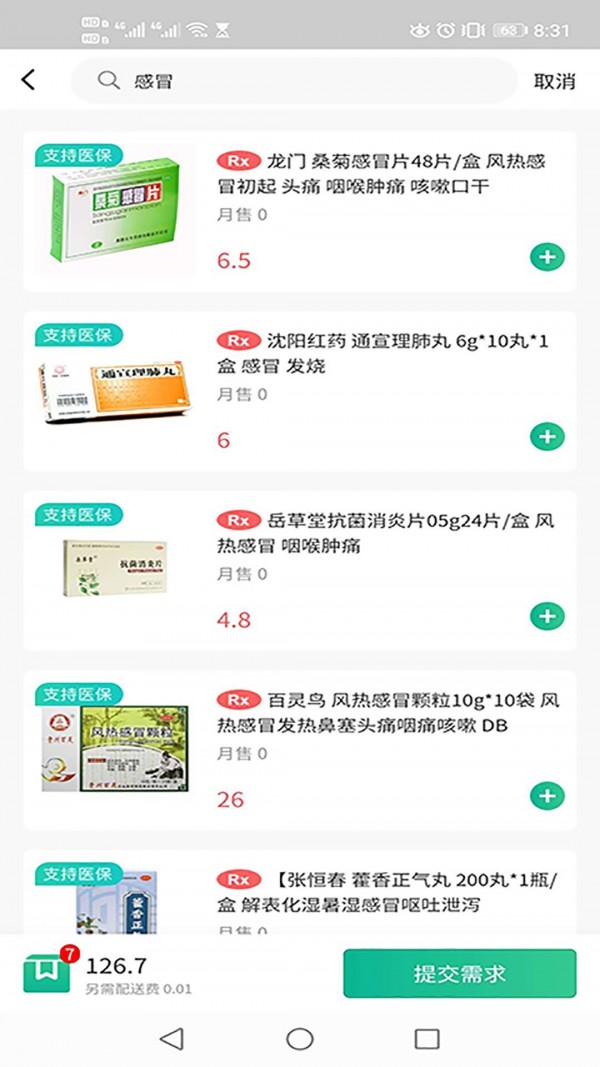
Task: Tap the system home button
Action: click(x=300, y=1039)
